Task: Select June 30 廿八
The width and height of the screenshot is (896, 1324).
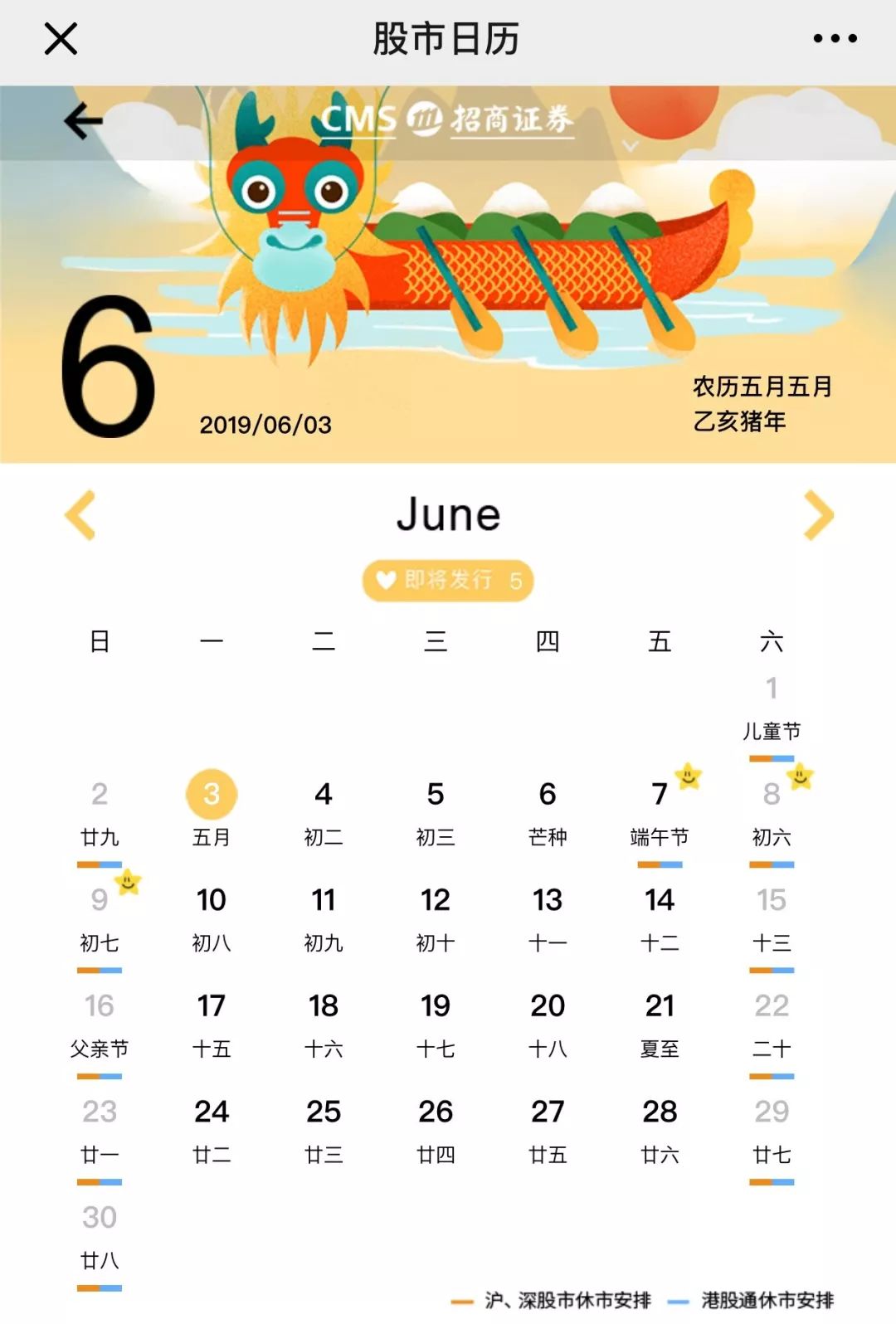Action: coord(100,1237)
